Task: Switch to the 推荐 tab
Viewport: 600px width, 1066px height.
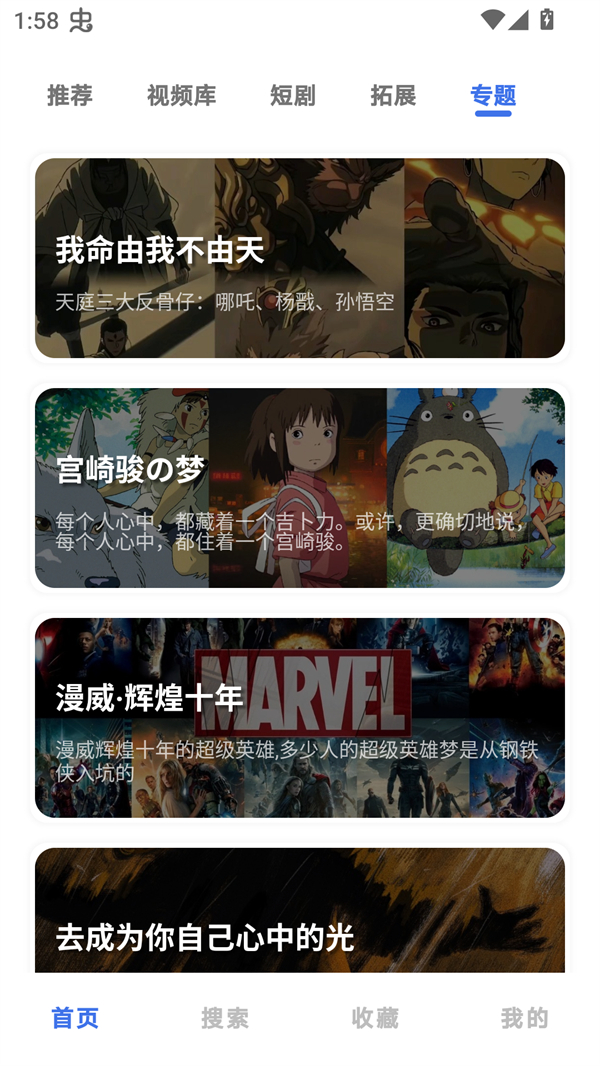Action: pyautogui.click(x=70, y=95)
